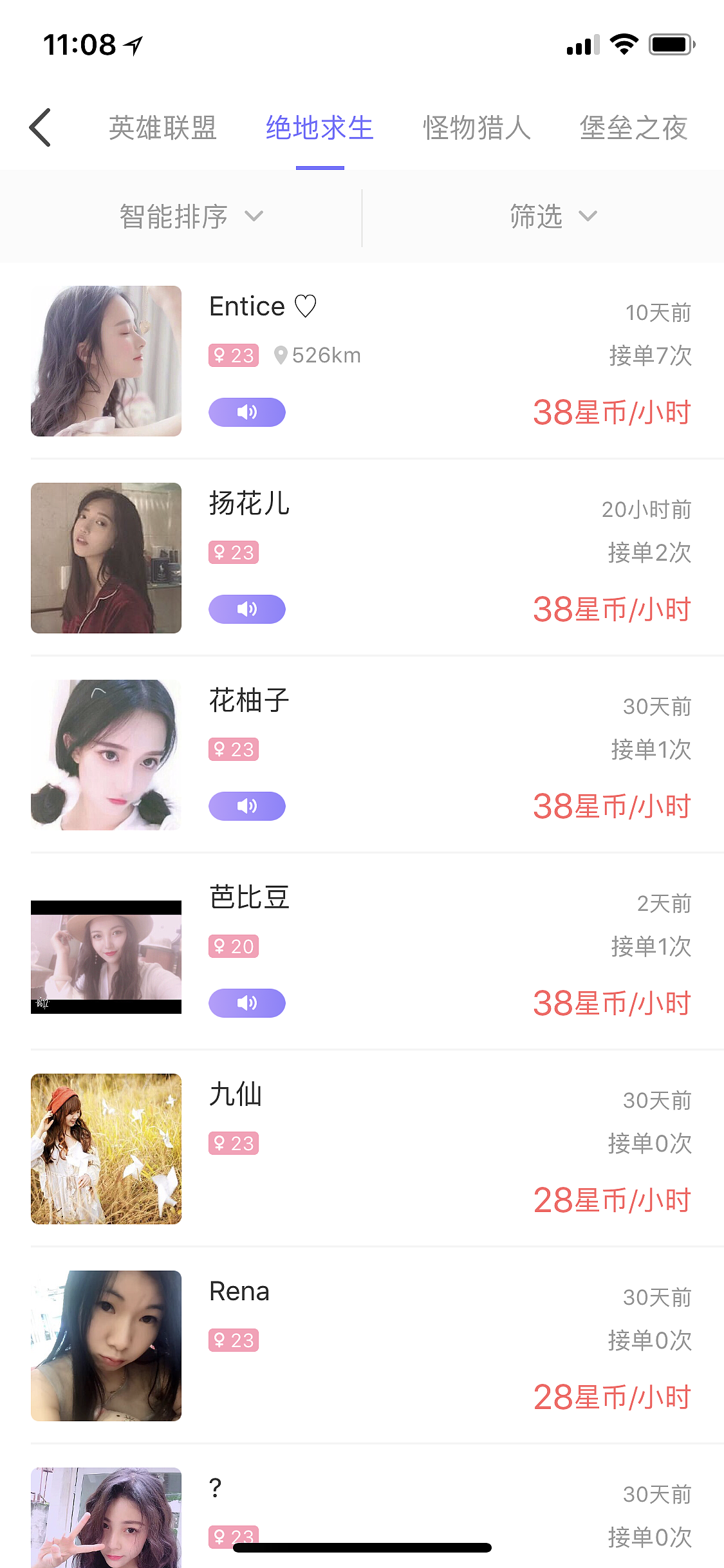Play Entice's voice introduction clip

click(247, 412)
